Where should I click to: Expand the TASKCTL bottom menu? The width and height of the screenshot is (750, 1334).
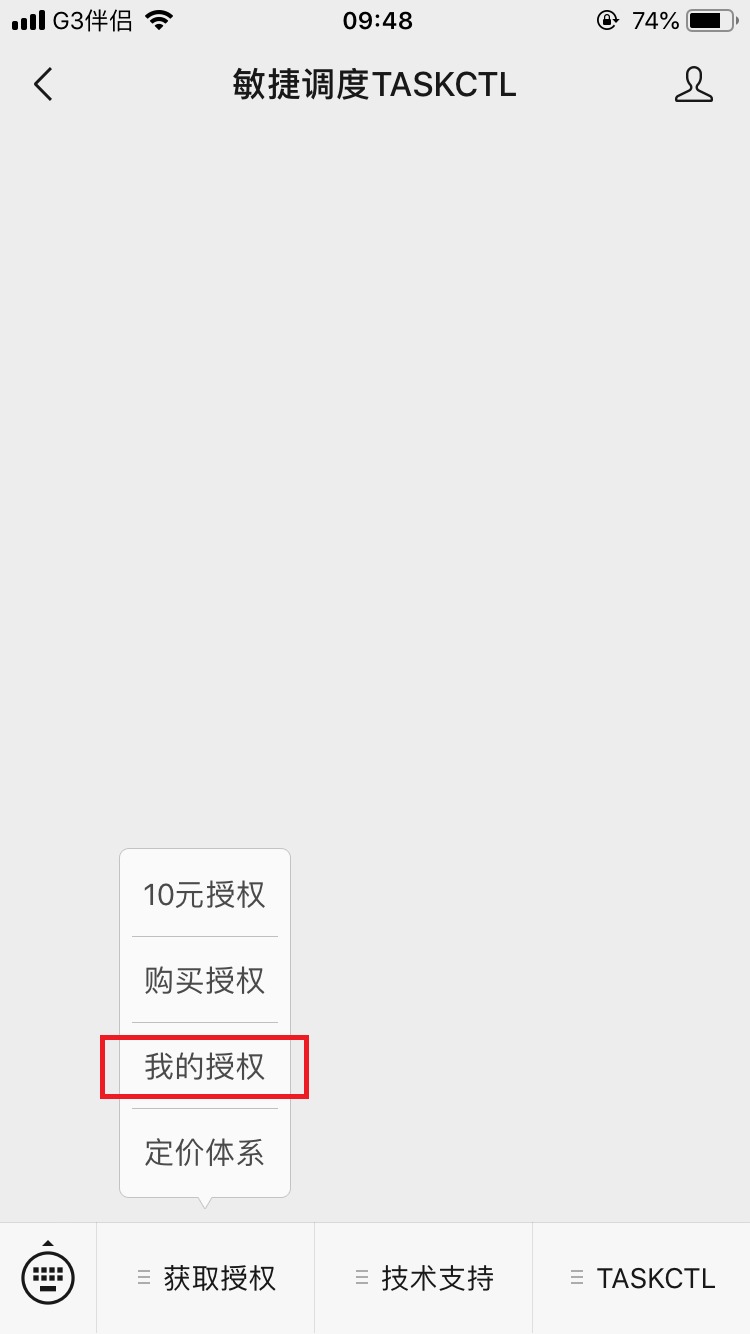pos(642,1278)
